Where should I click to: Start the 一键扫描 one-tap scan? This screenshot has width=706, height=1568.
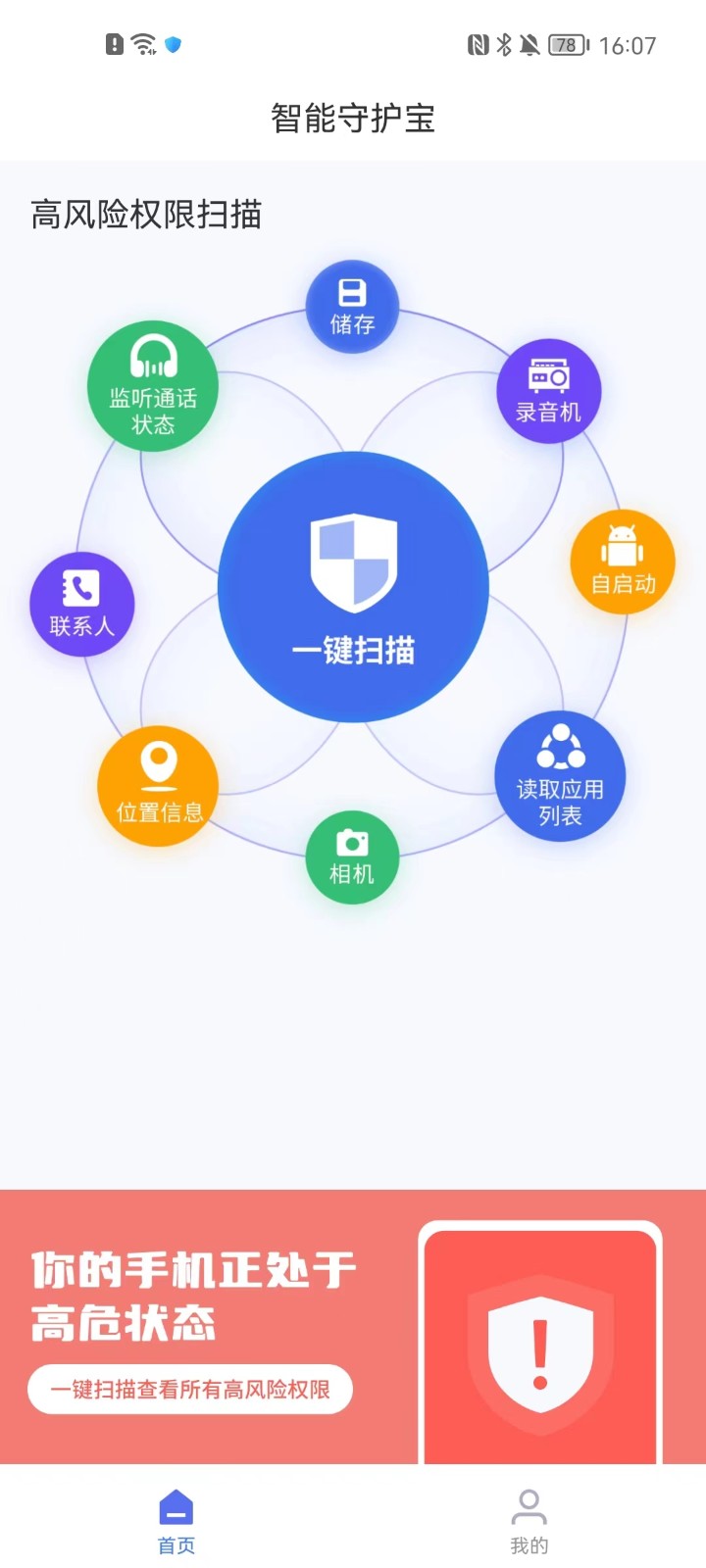pos(353,588)
